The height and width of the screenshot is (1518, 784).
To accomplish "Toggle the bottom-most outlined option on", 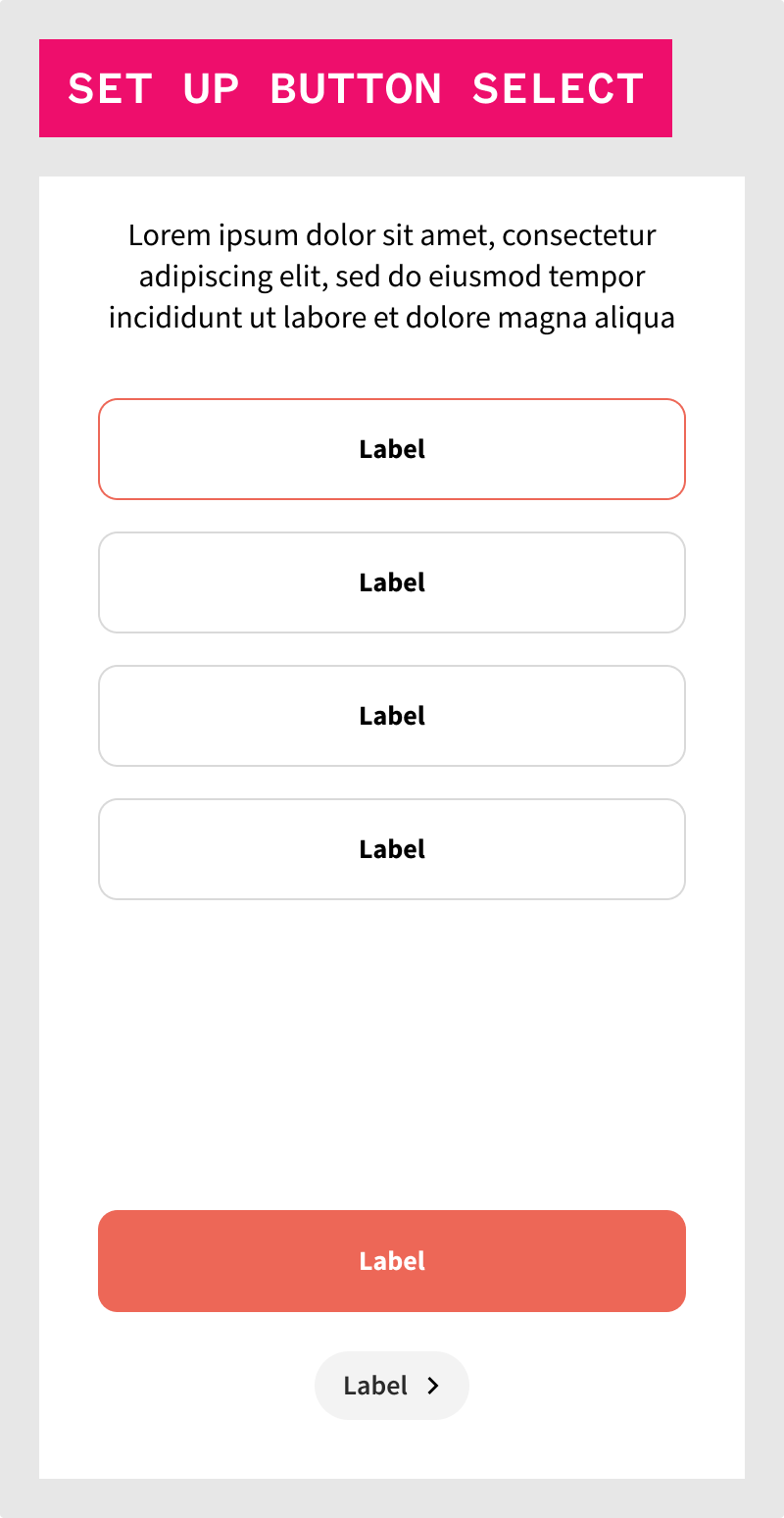I will point(392,848).
